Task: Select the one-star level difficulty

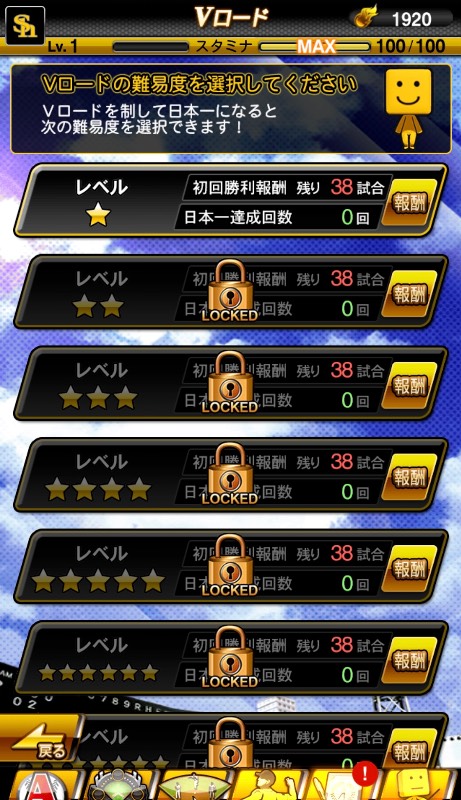Action: tap(230, 201)
